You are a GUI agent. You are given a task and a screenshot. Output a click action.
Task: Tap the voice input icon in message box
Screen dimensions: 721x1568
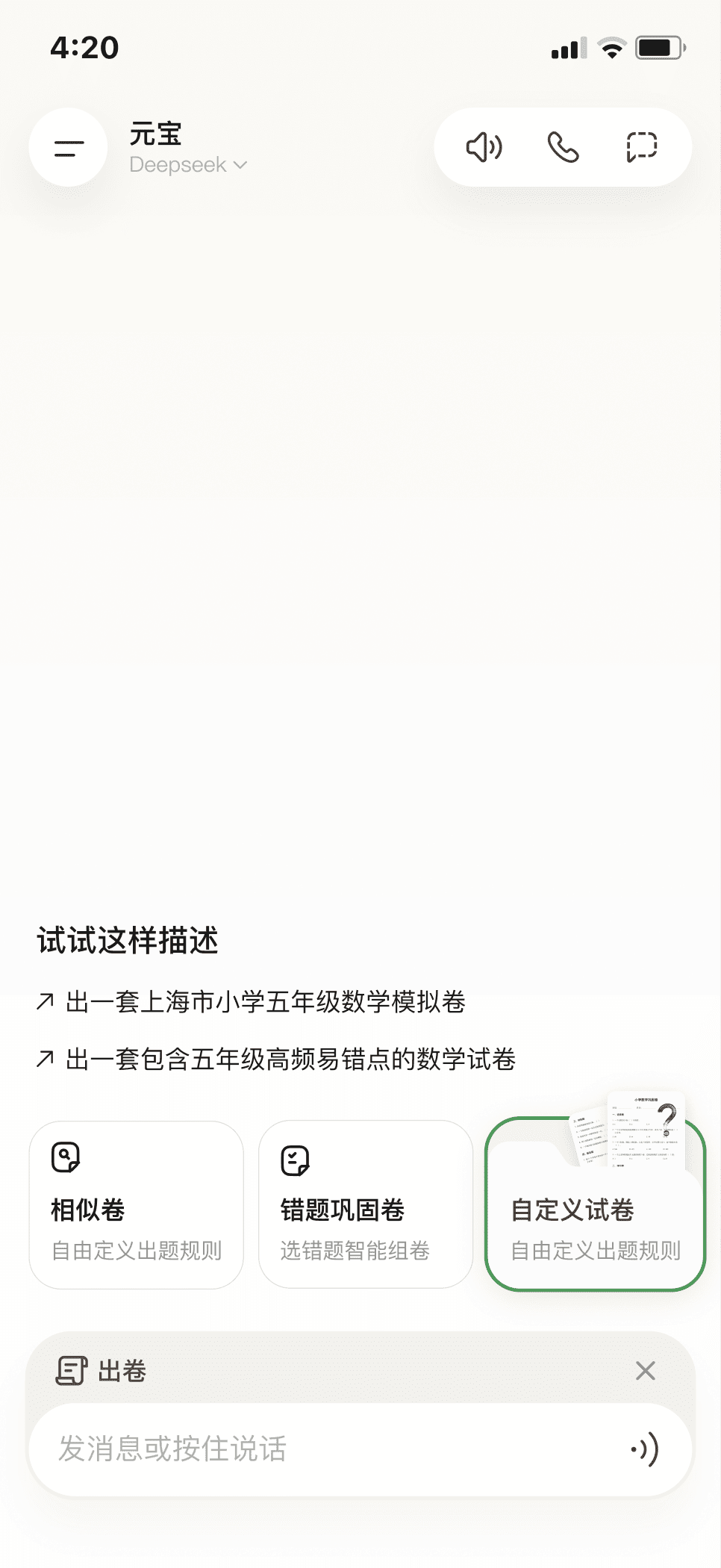645,1449
